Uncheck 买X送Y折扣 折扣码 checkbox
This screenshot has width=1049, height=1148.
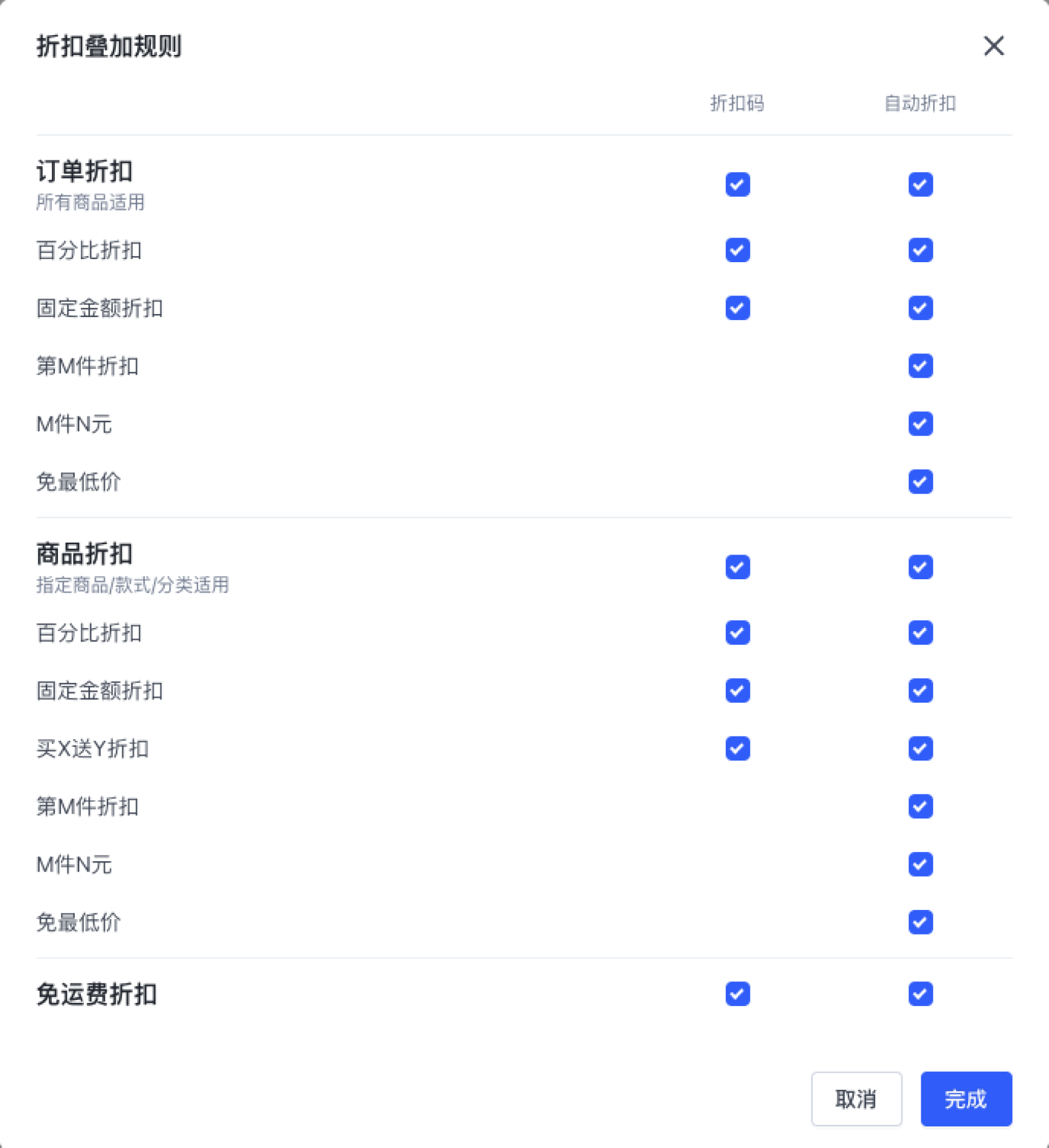coord(737,748)
